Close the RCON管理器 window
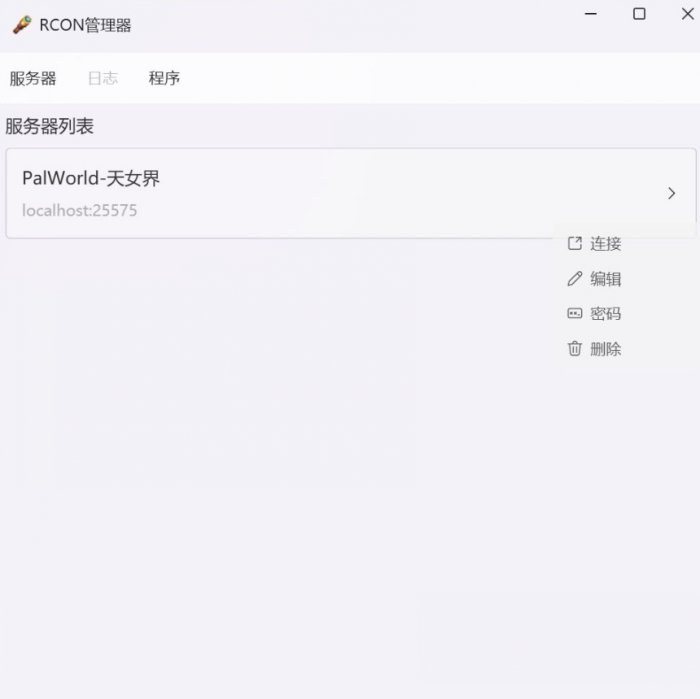The height and width of the screenshot is (699, 700). 687,14
